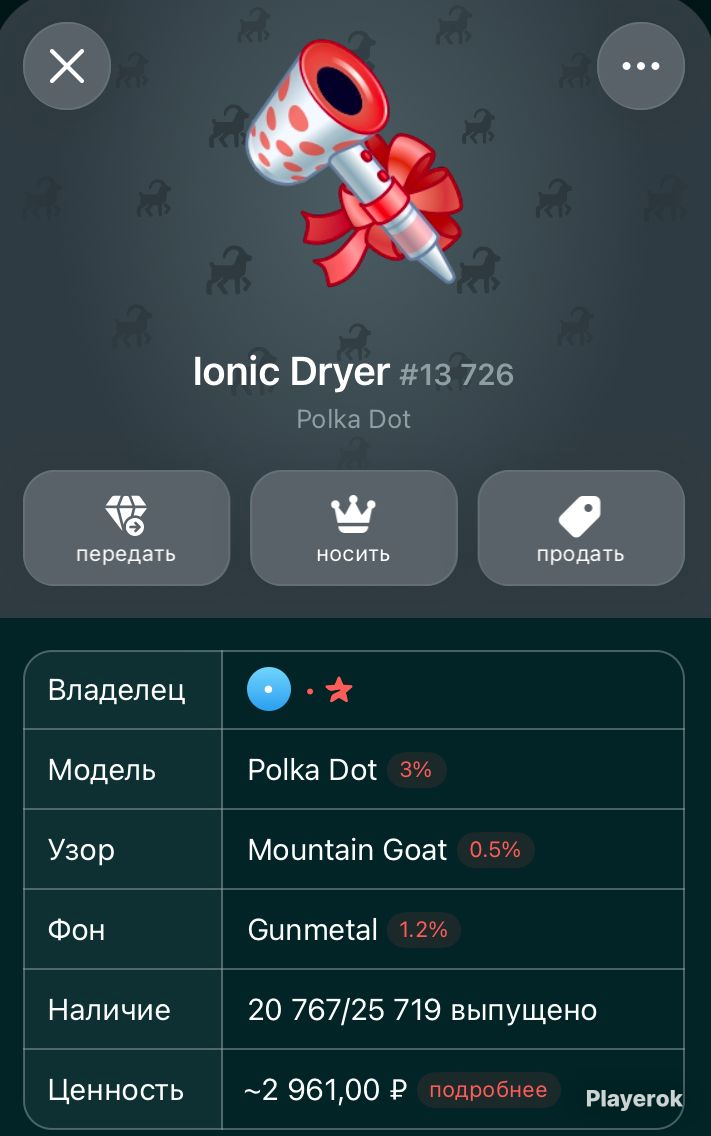Tap the носить (wear) button
Image resolution: width=711 pixels, height=1136 pixels.
coord(354,527)
